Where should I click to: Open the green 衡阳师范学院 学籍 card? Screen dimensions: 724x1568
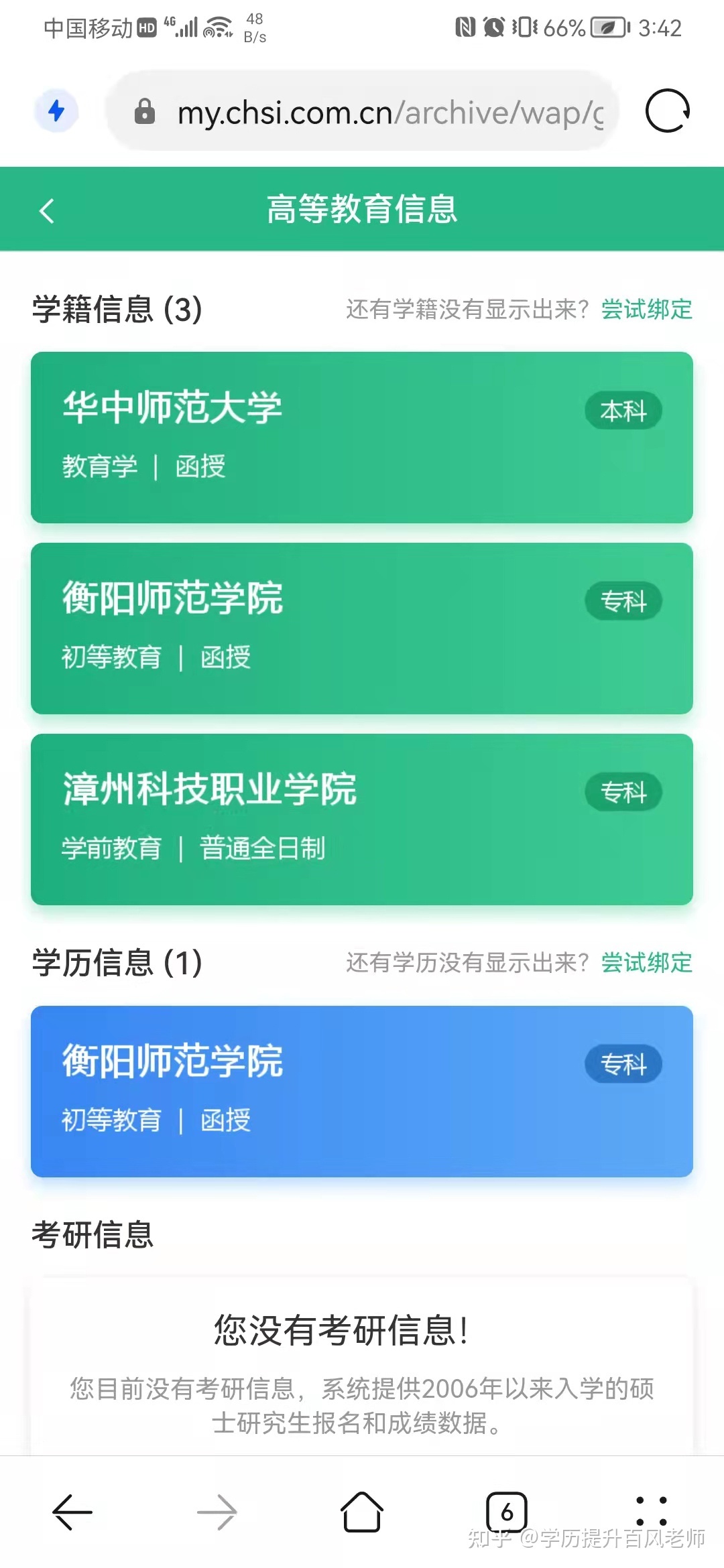pyautogui.click(x=362, y=629)
